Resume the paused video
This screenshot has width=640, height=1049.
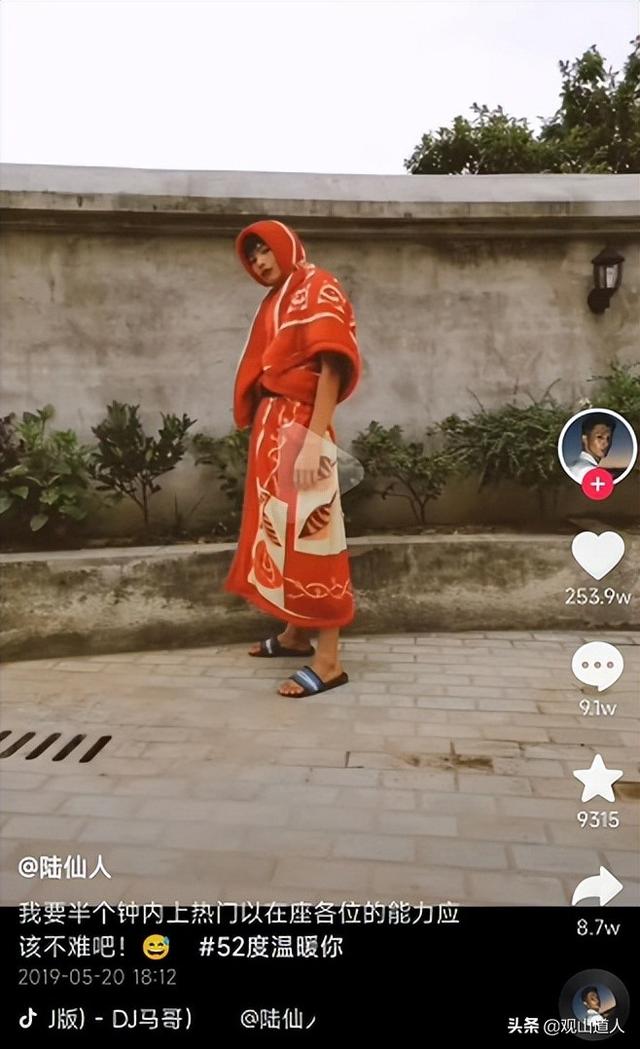pos(320,460)
